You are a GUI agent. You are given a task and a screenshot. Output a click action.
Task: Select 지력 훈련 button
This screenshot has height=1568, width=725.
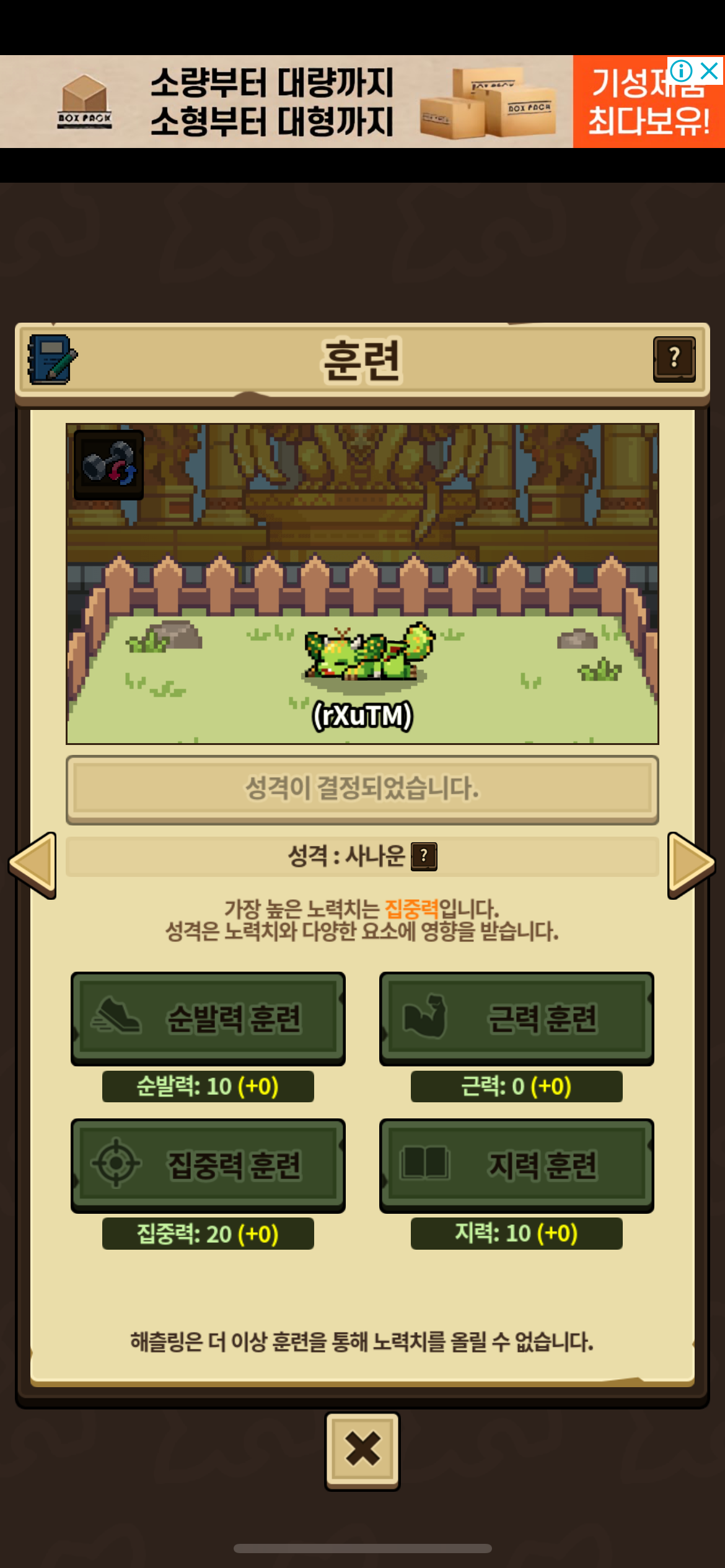(517, 1165)
